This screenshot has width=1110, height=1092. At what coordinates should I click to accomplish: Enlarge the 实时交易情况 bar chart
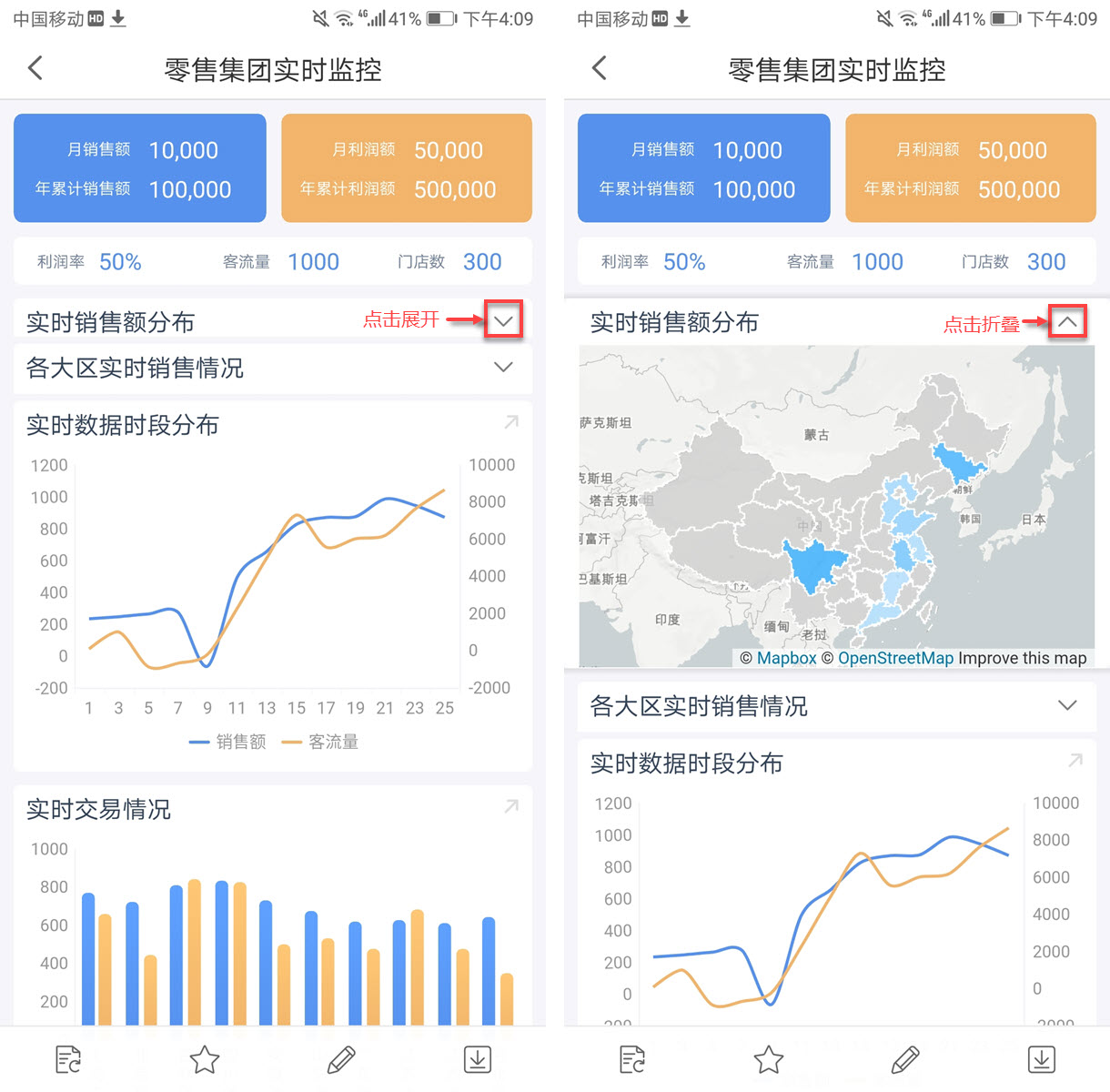[x=511, y=806]
